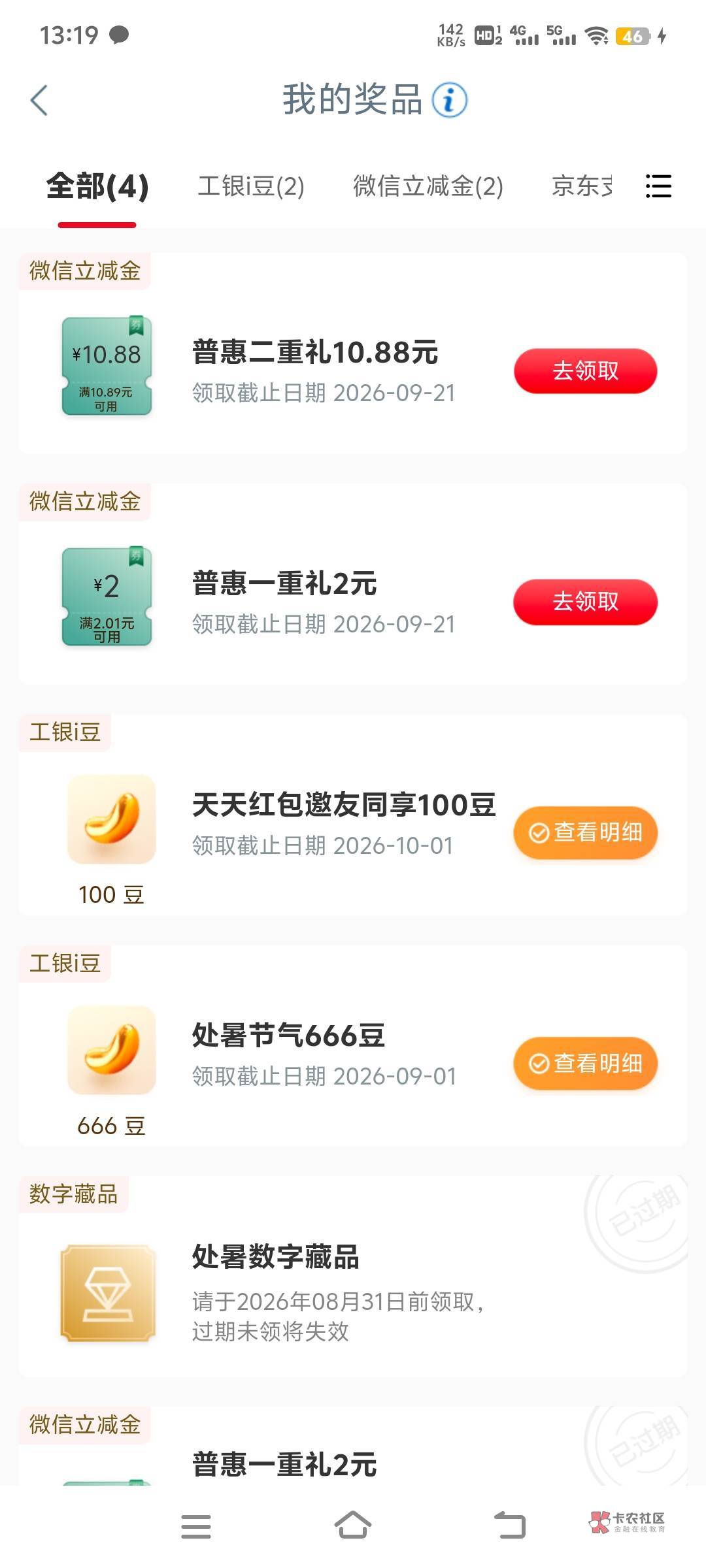The image size is (706, 1568).
Task: Tap the system home button
Action: coord(353,1526)
